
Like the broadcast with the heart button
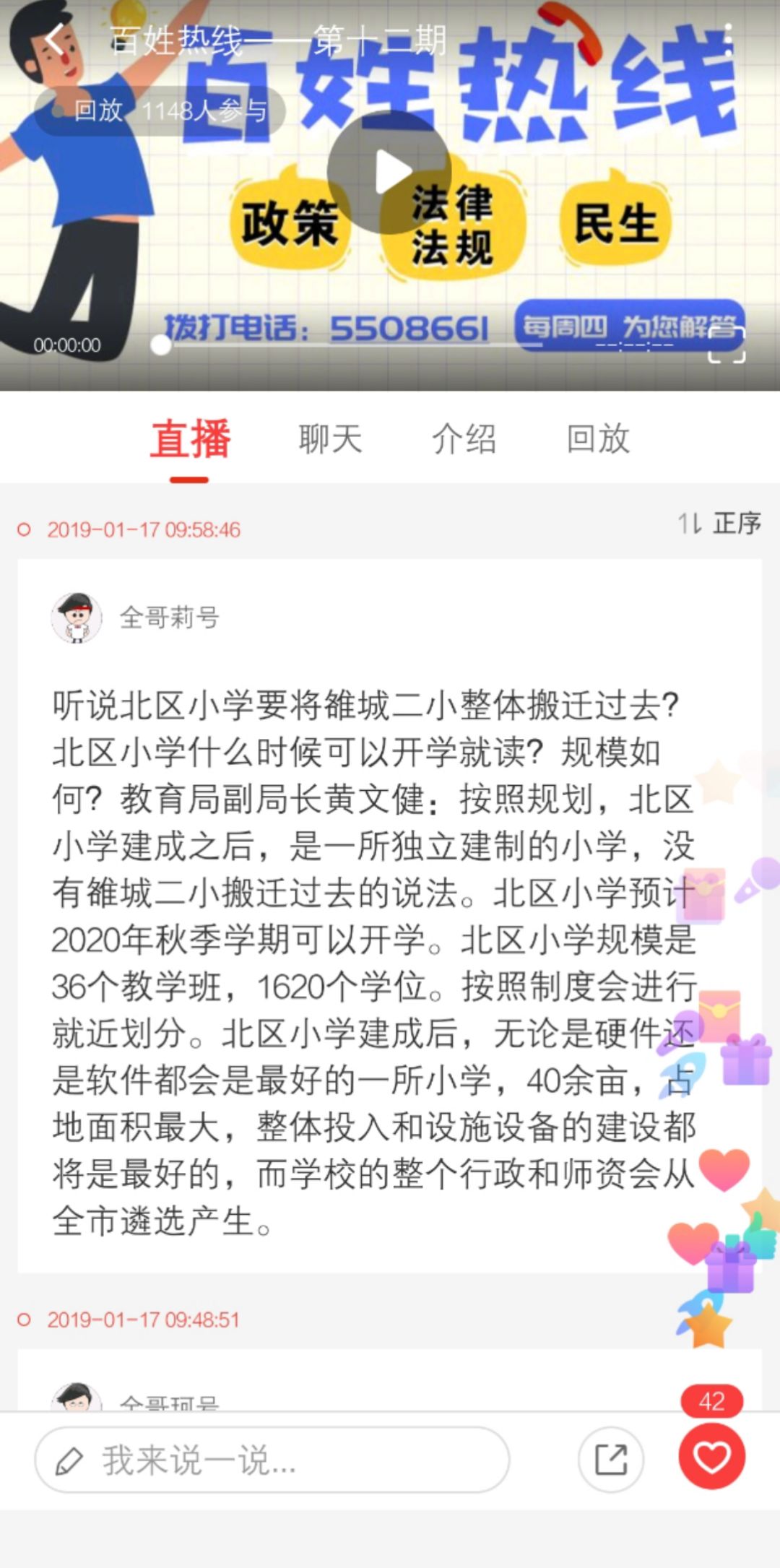pyautogui.click(x=711, y=1456)
